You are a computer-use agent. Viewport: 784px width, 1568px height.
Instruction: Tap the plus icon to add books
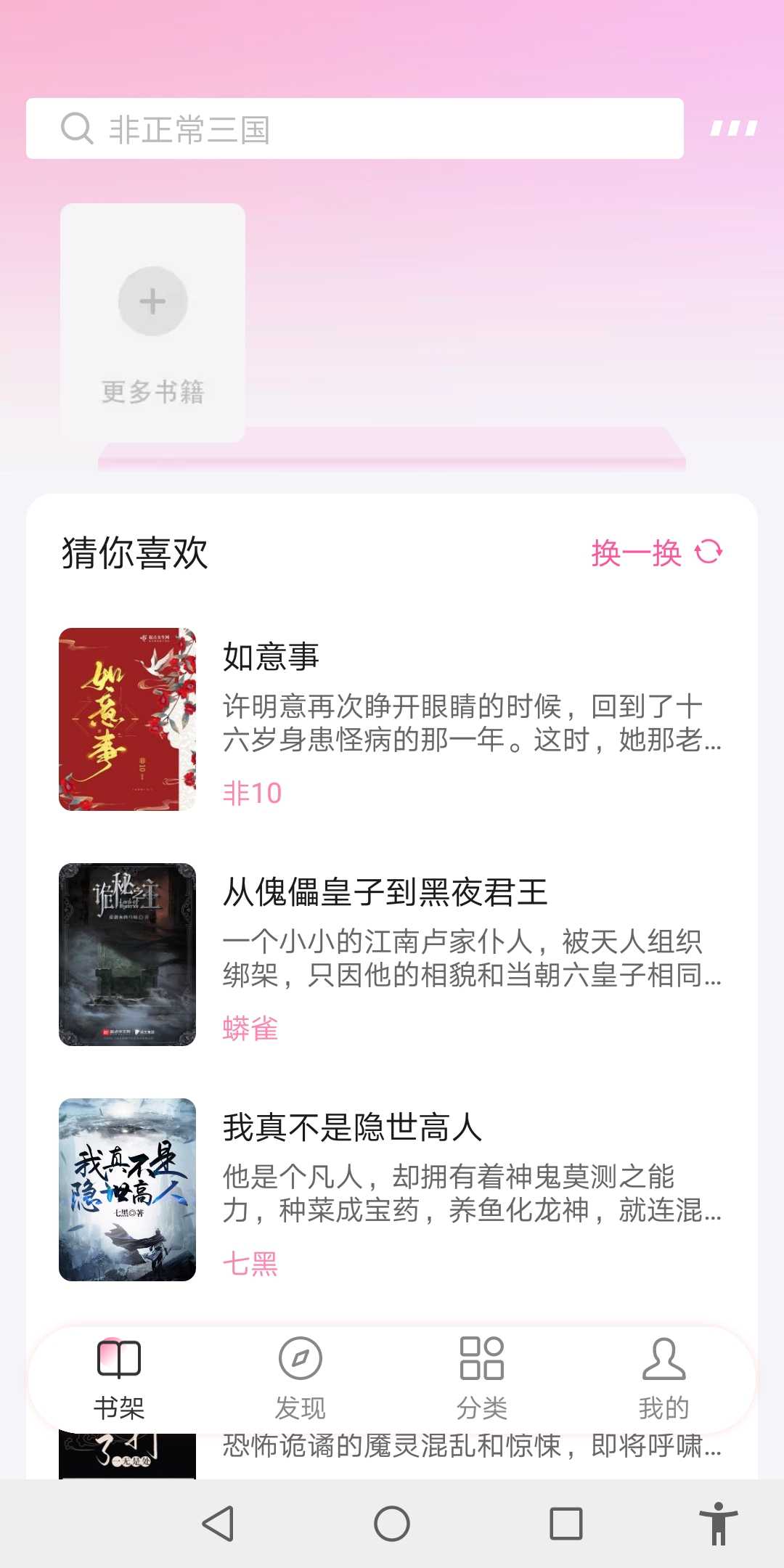pos(152,301)
